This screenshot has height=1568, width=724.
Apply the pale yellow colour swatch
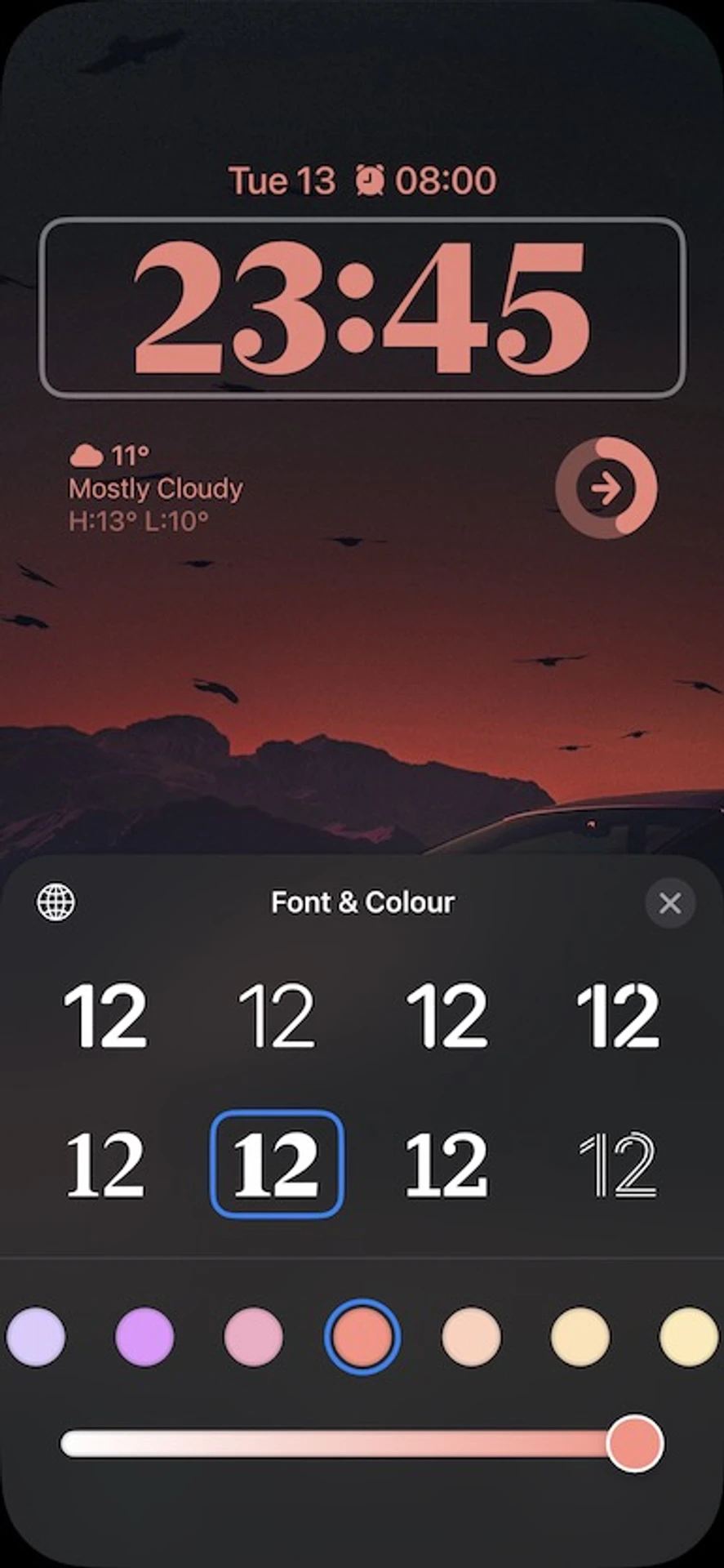[688, 1337]
